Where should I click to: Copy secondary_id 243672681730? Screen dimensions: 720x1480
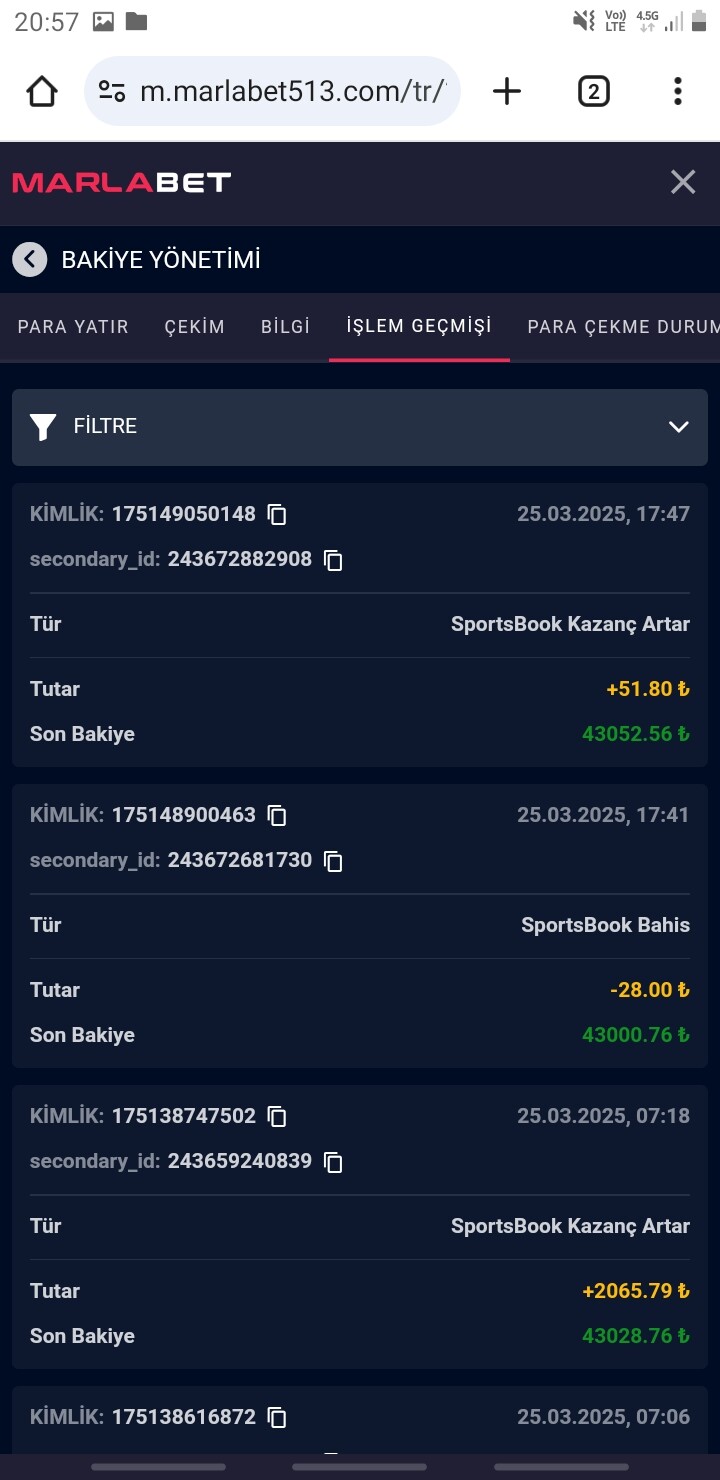click(x=334, y=861)
